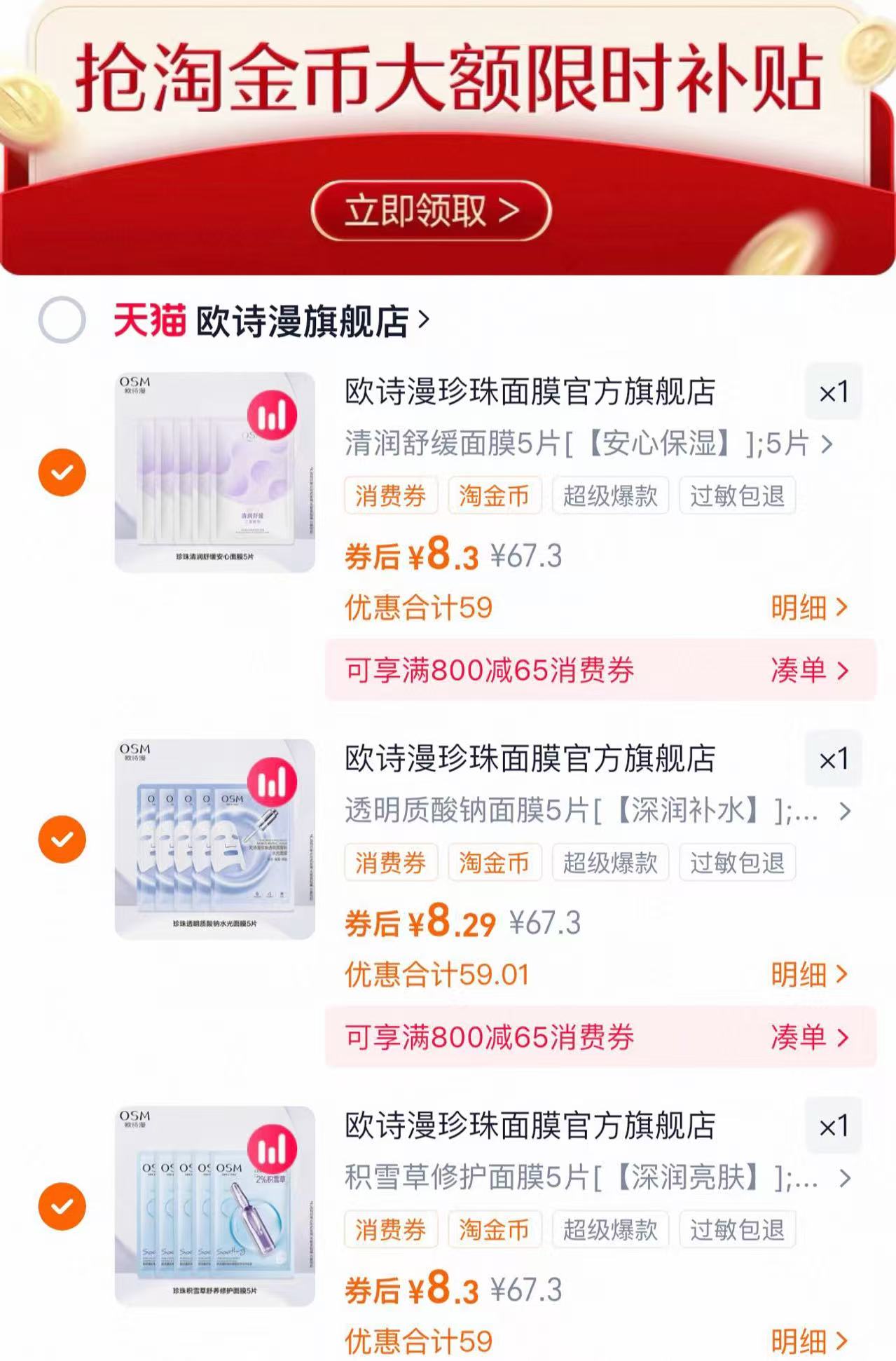Click the 超级爆款 tag on the third product

point(609,1230)
